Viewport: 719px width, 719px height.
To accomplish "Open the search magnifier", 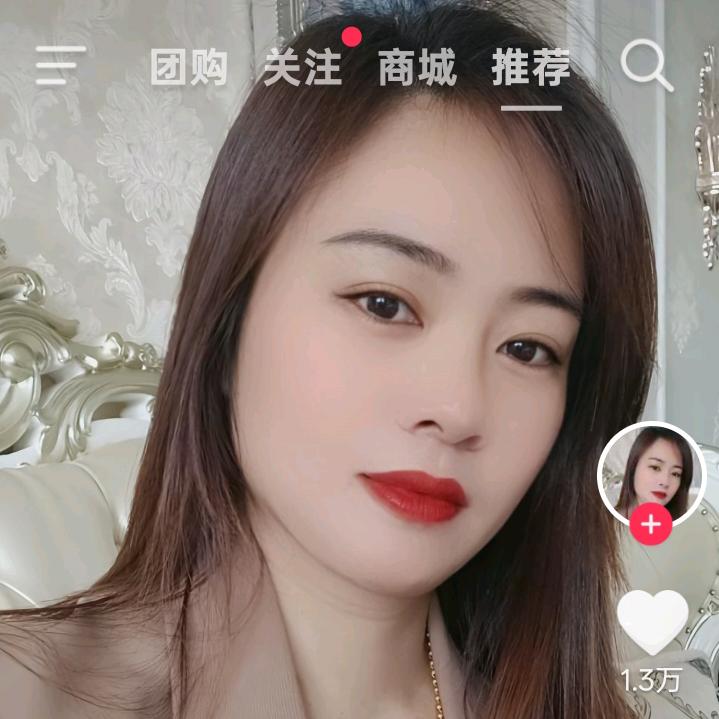I will (x=646, y=66).
